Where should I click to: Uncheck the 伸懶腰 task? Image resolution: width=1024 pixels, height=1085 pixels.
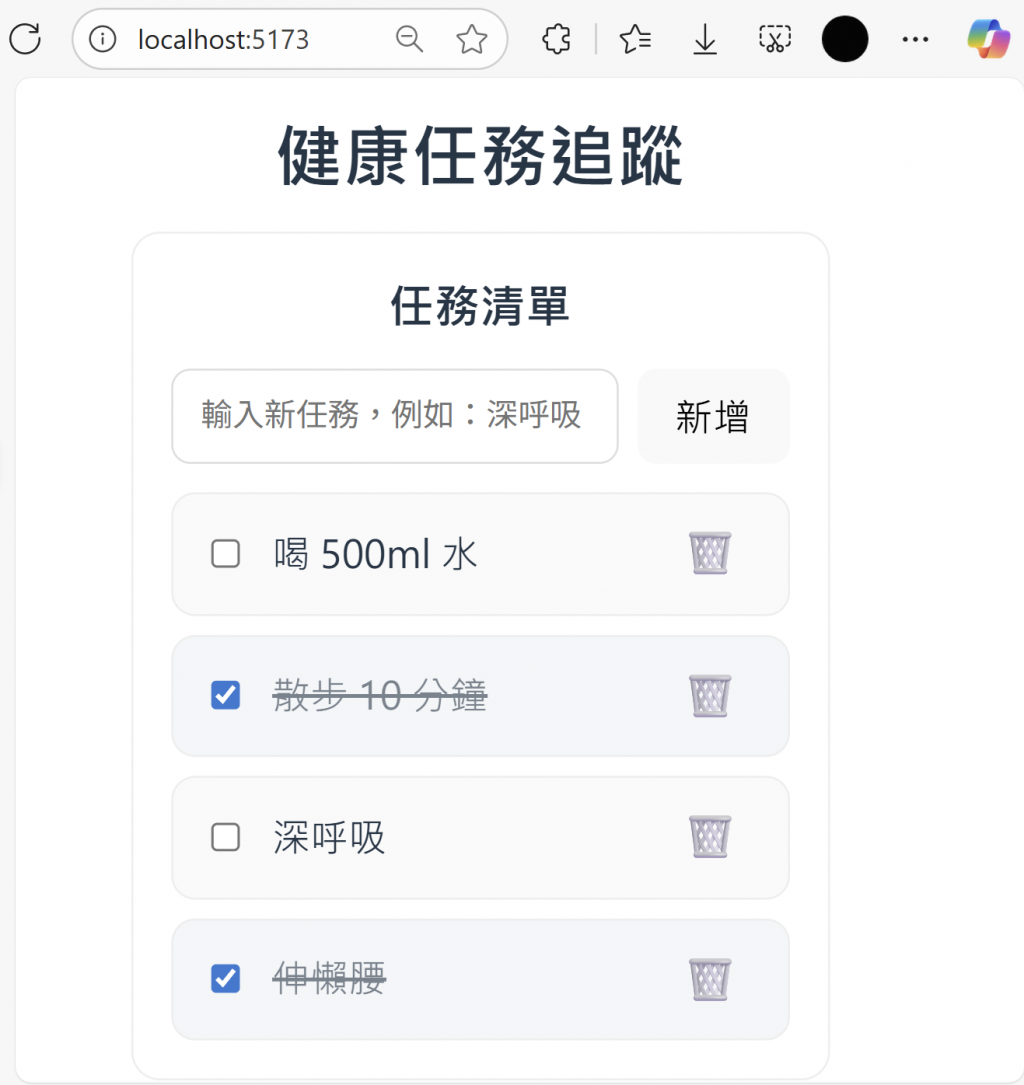tap(226, 979)
